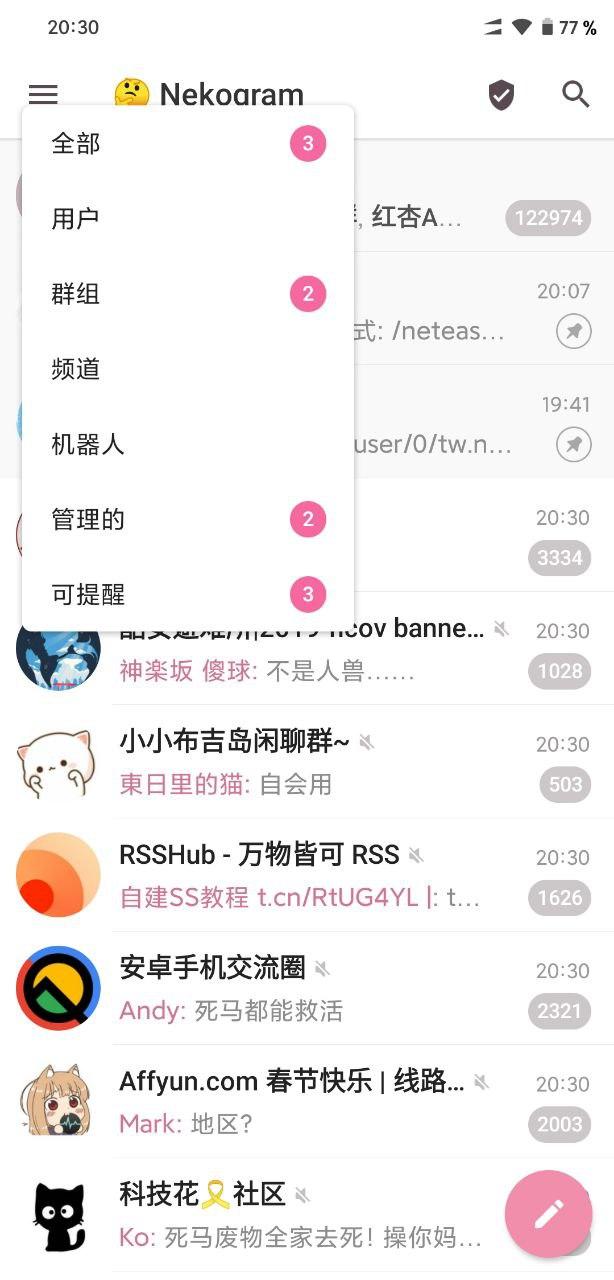
Task: Open the 科技花社区 chat
Action: coord(307,1214)
